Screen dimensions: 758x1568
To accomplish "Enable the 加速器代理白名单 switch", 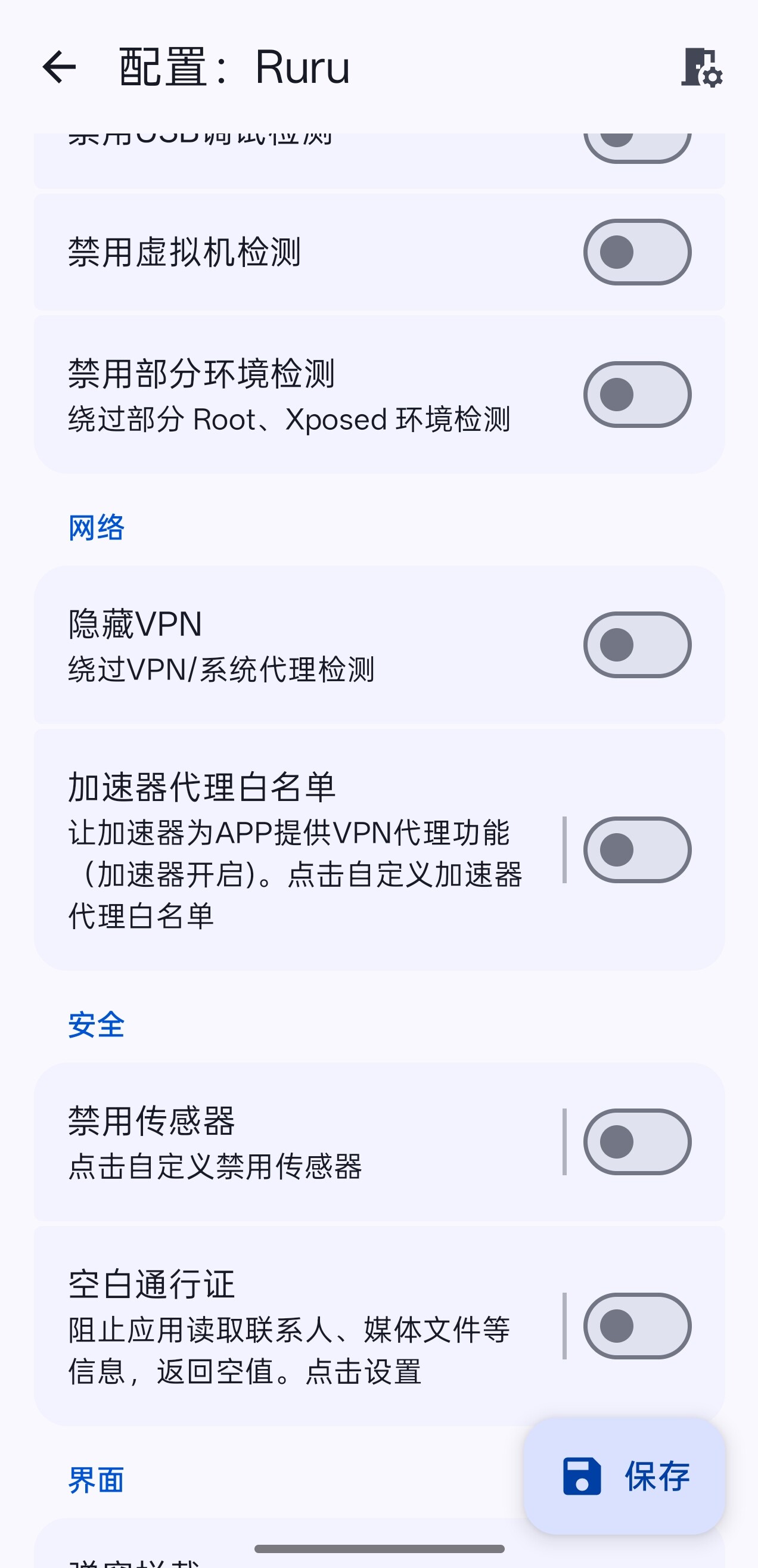I will [637, 850].
